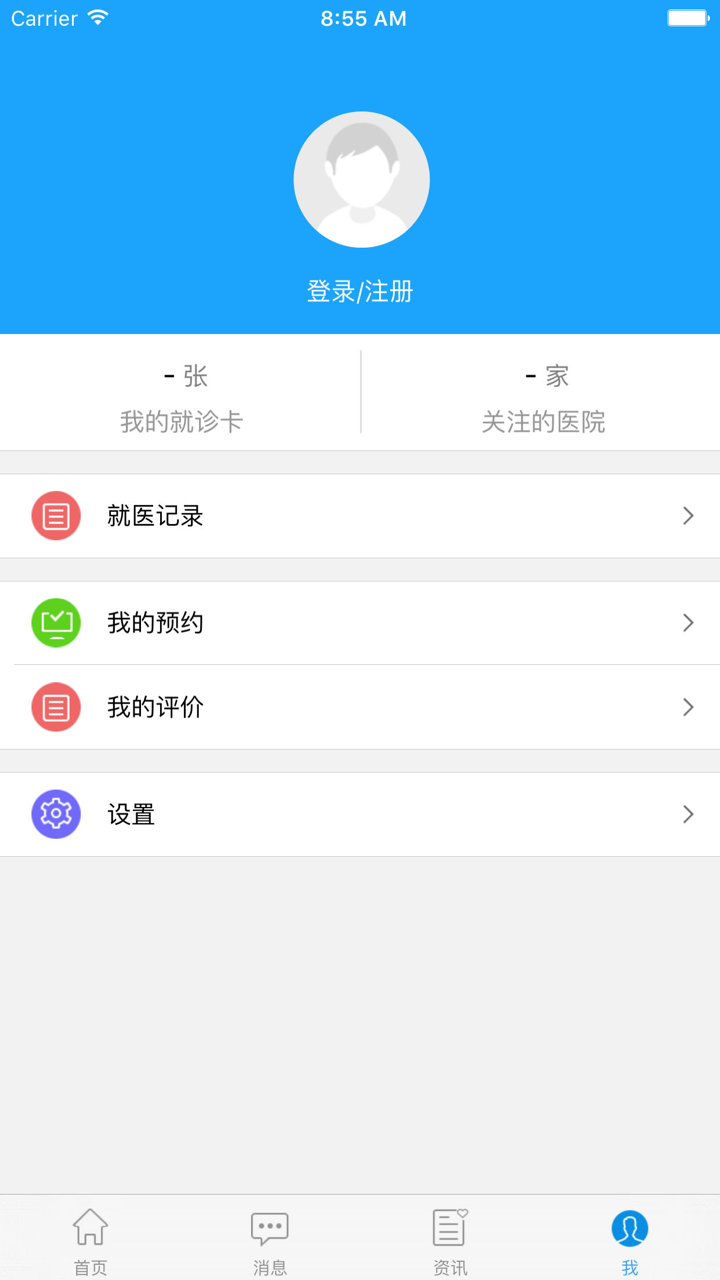Viewport: 720px width, 1280px height.
Task: Open 关注的医院 followed hospitals section
Action: (540, 398)
